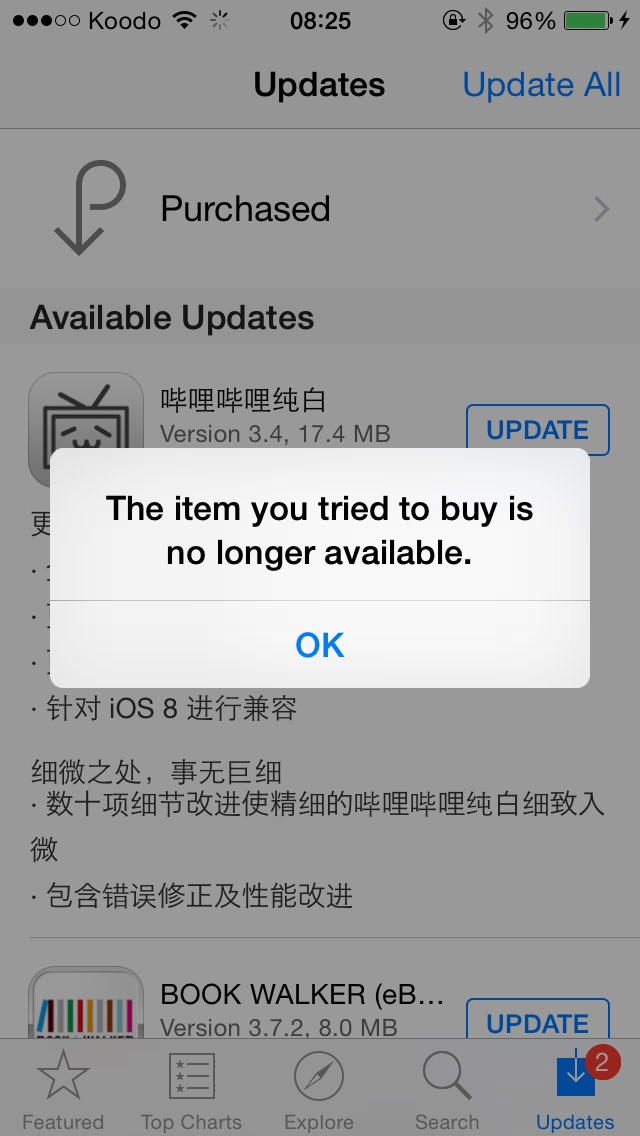Open the Purchased list
640x1136 pixels.
pyautogui.click(x=320, y=209)
